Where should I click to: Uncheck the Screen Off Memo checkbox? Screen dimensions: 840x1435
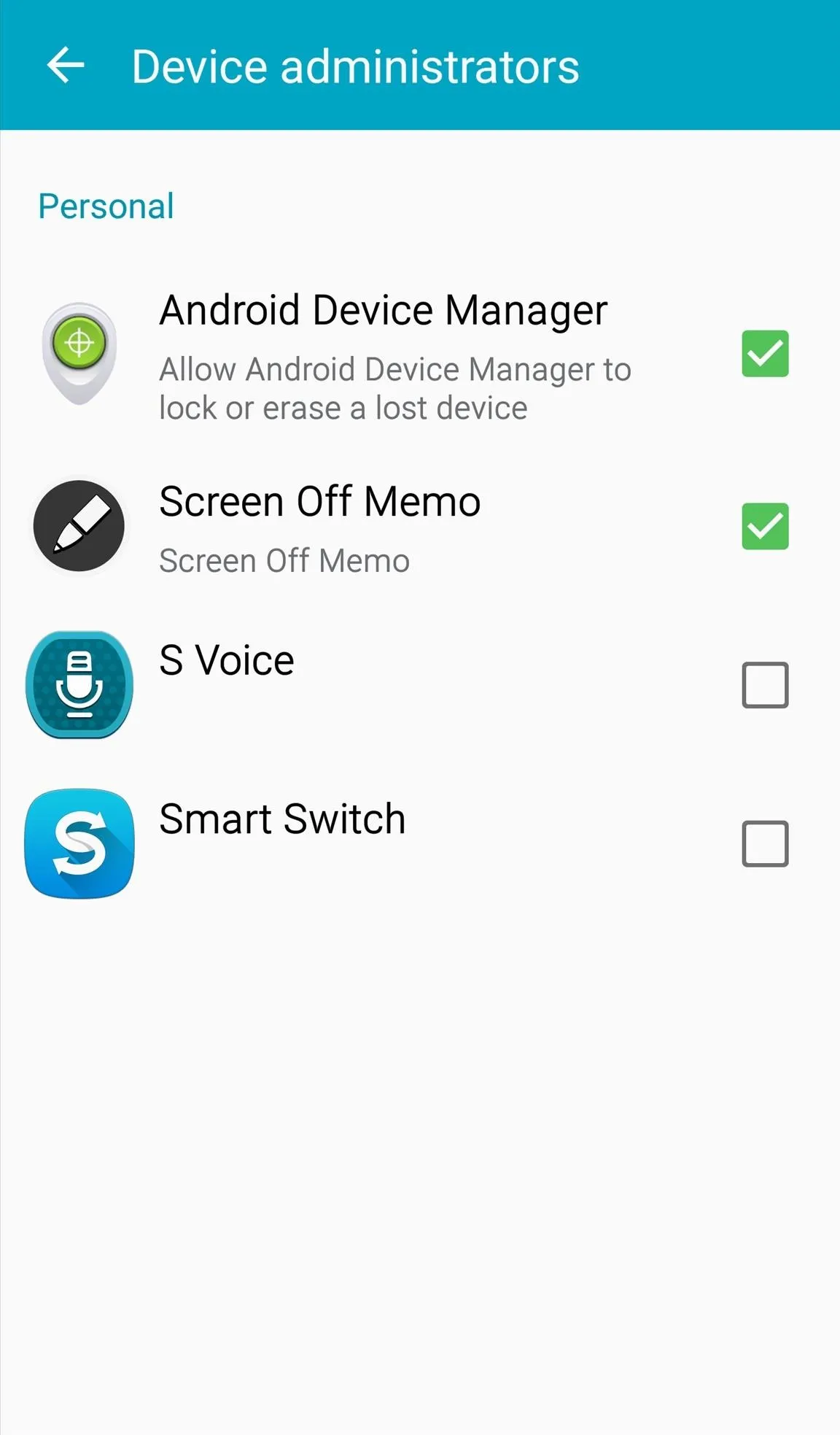coord(765,526)
